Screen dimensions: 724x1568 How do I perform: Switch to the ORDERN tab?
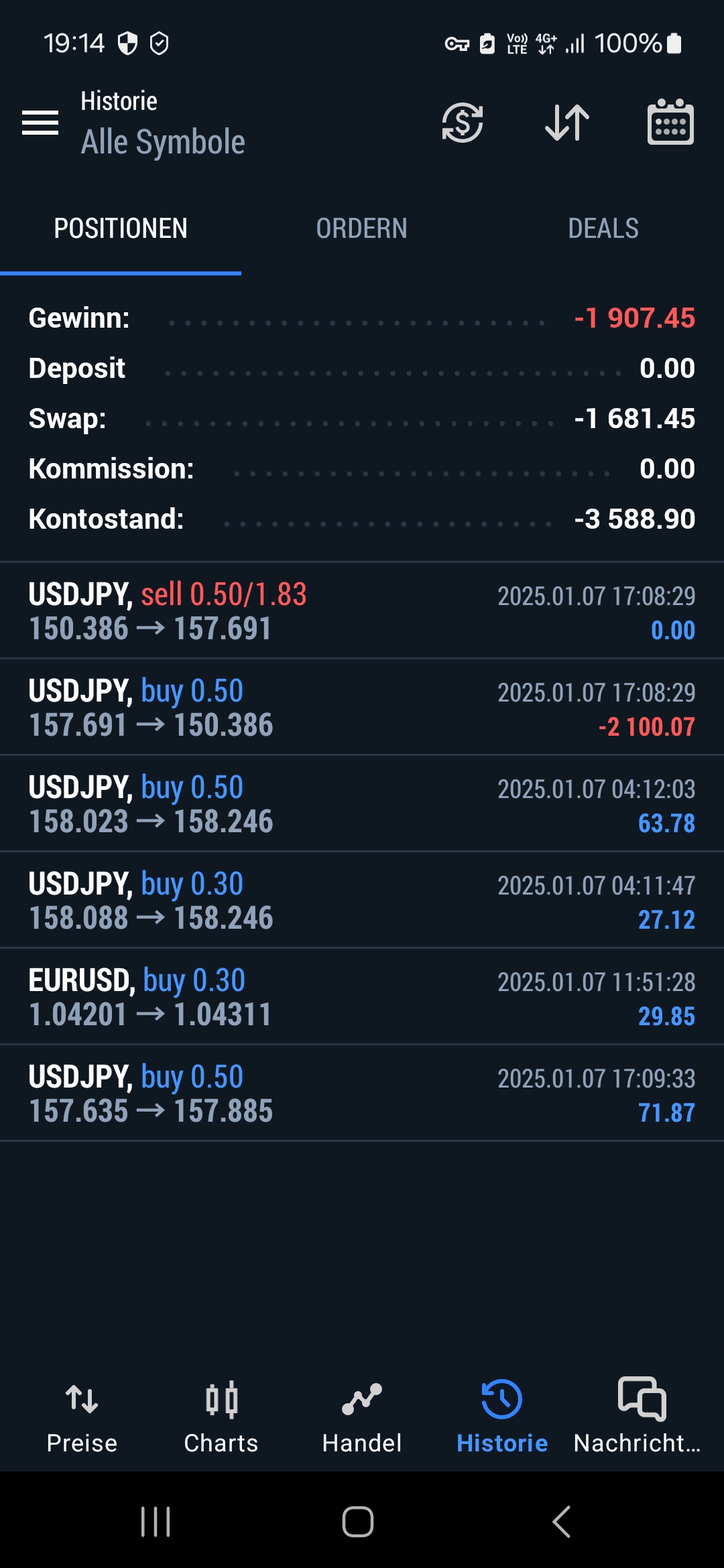click(362, 228)
